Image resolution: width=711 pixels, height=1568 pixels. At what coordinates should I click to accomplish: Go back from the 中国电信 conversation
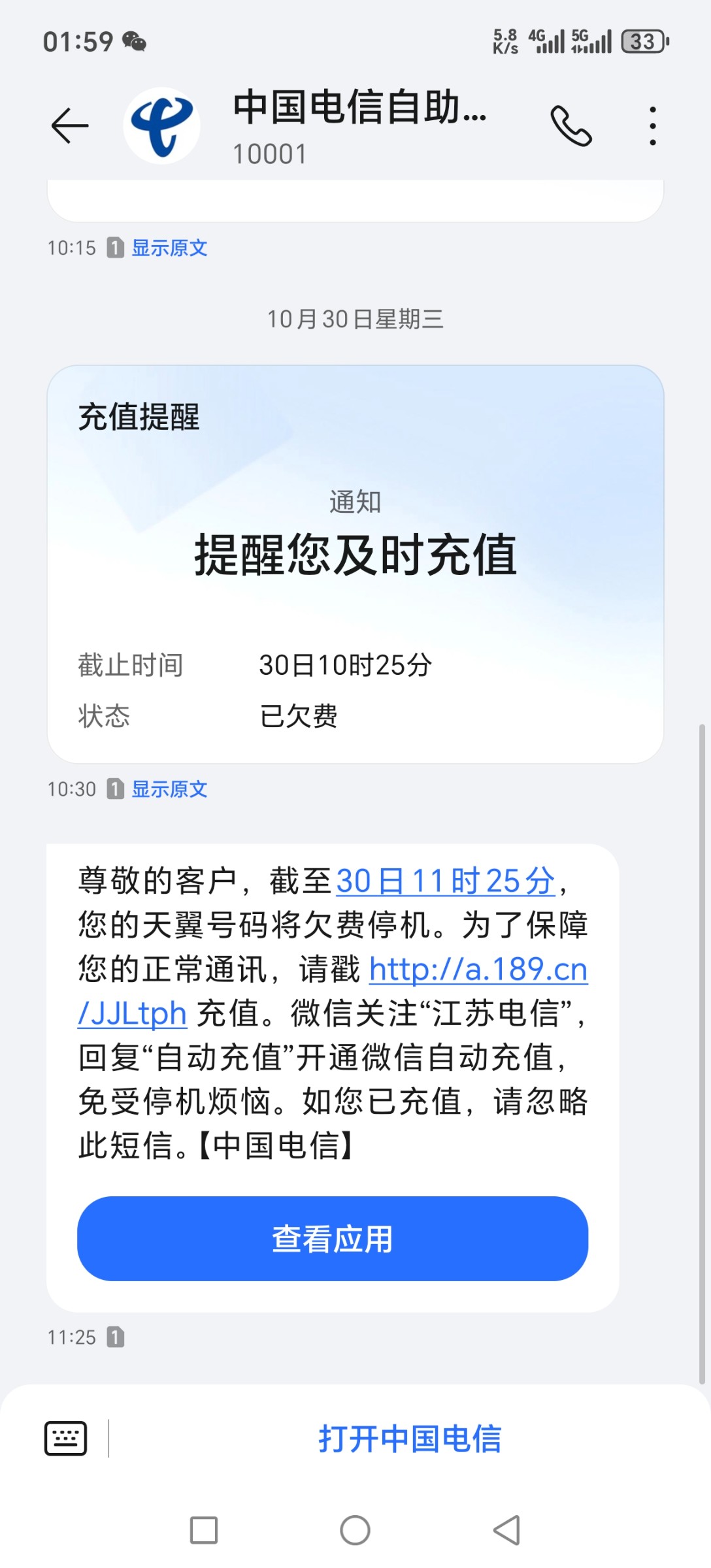(69, 125)
